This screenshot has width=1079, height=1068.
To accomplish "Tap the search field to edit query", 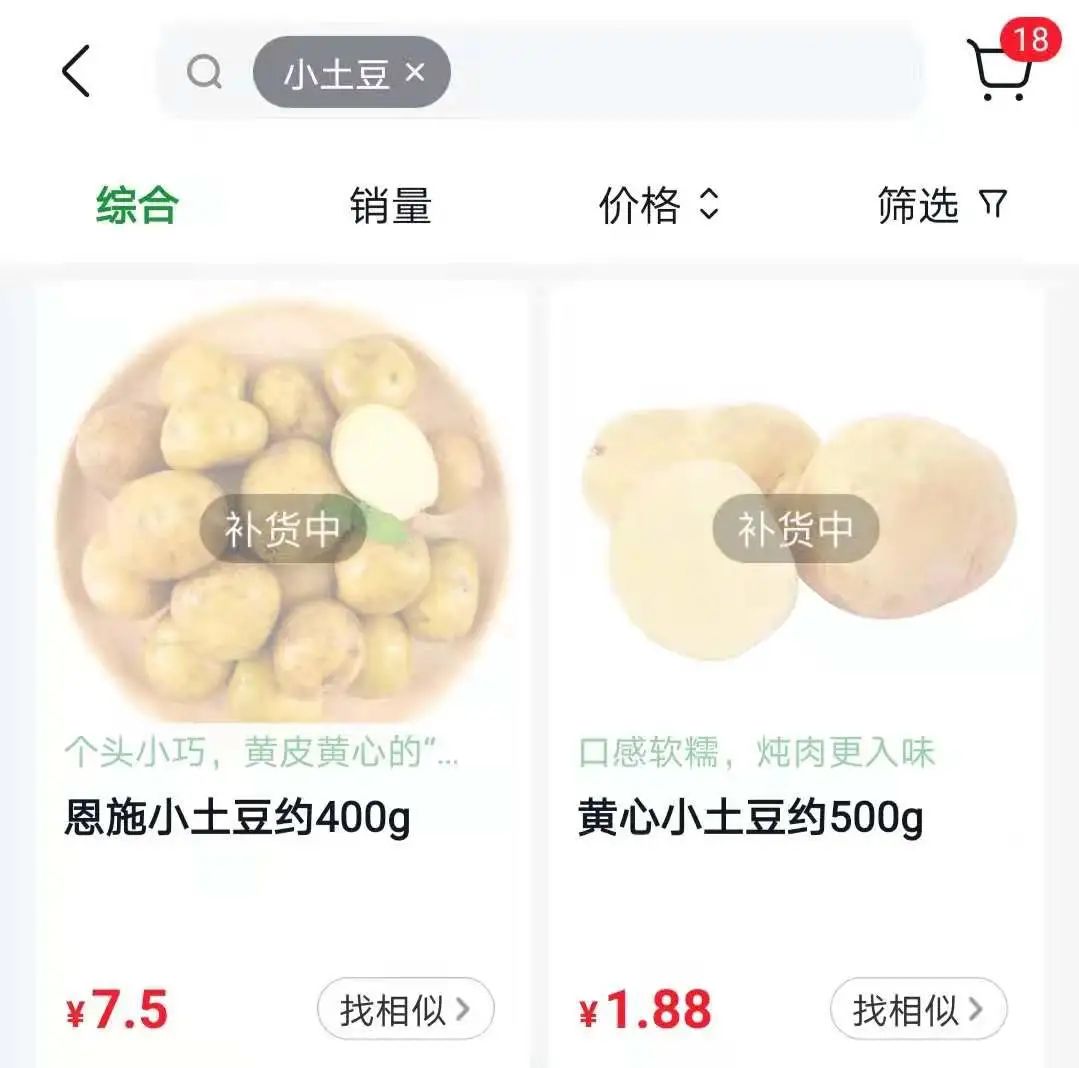I will point(680,72).
